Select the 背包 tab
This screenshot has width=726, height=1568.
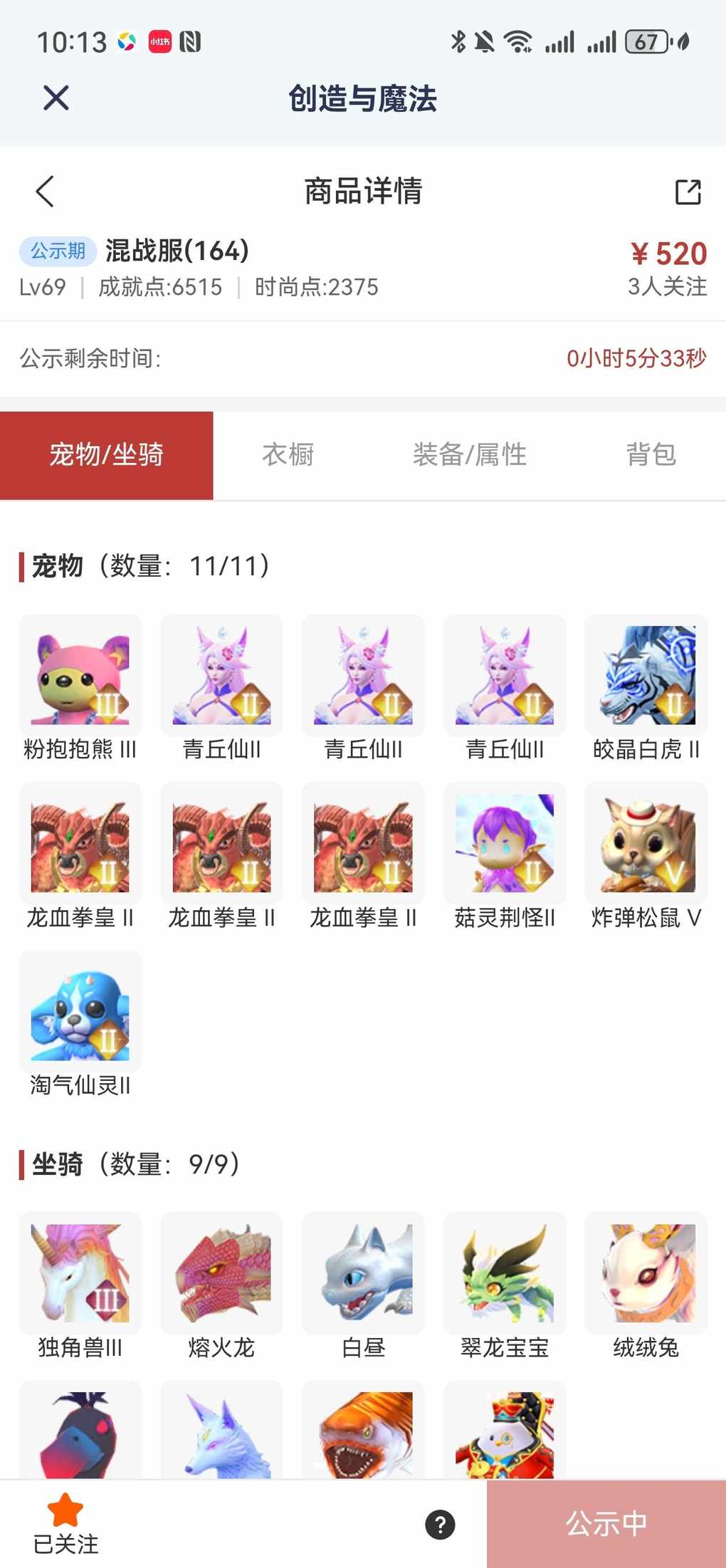[x=651, y=454]
